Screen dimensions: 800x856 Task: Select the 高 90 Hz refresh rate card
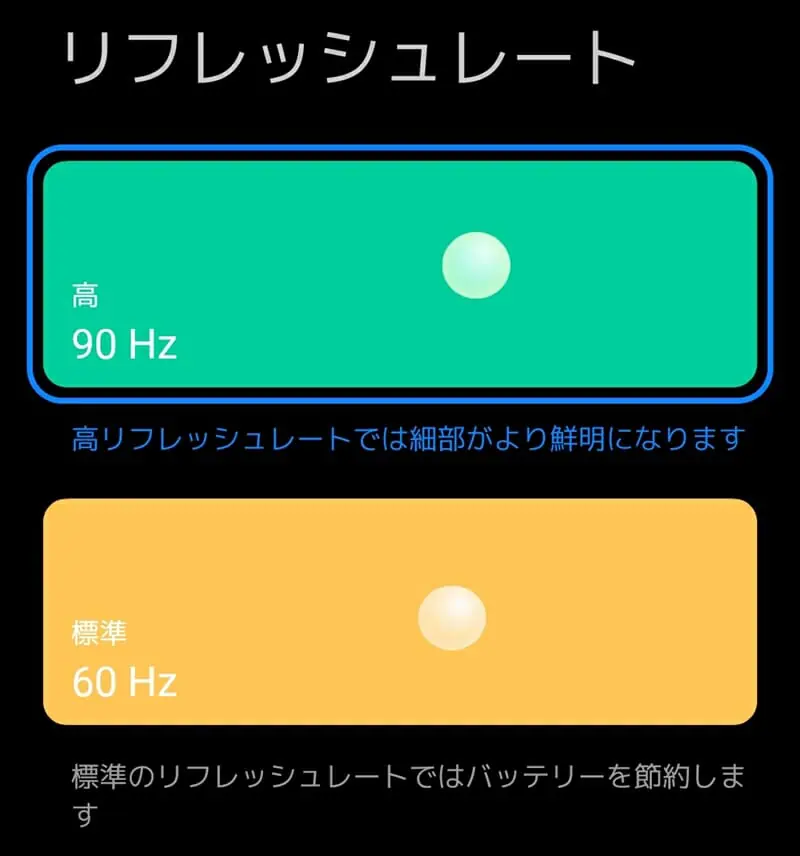tap(400, 274)
